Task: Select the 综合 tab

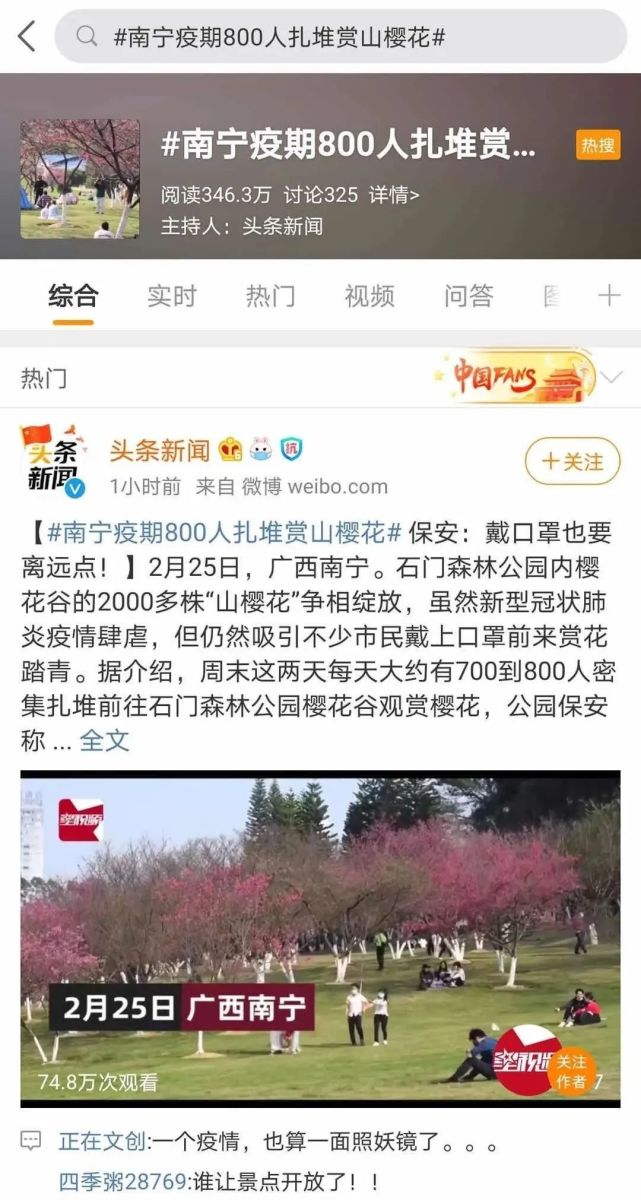Action: (73, 296)
